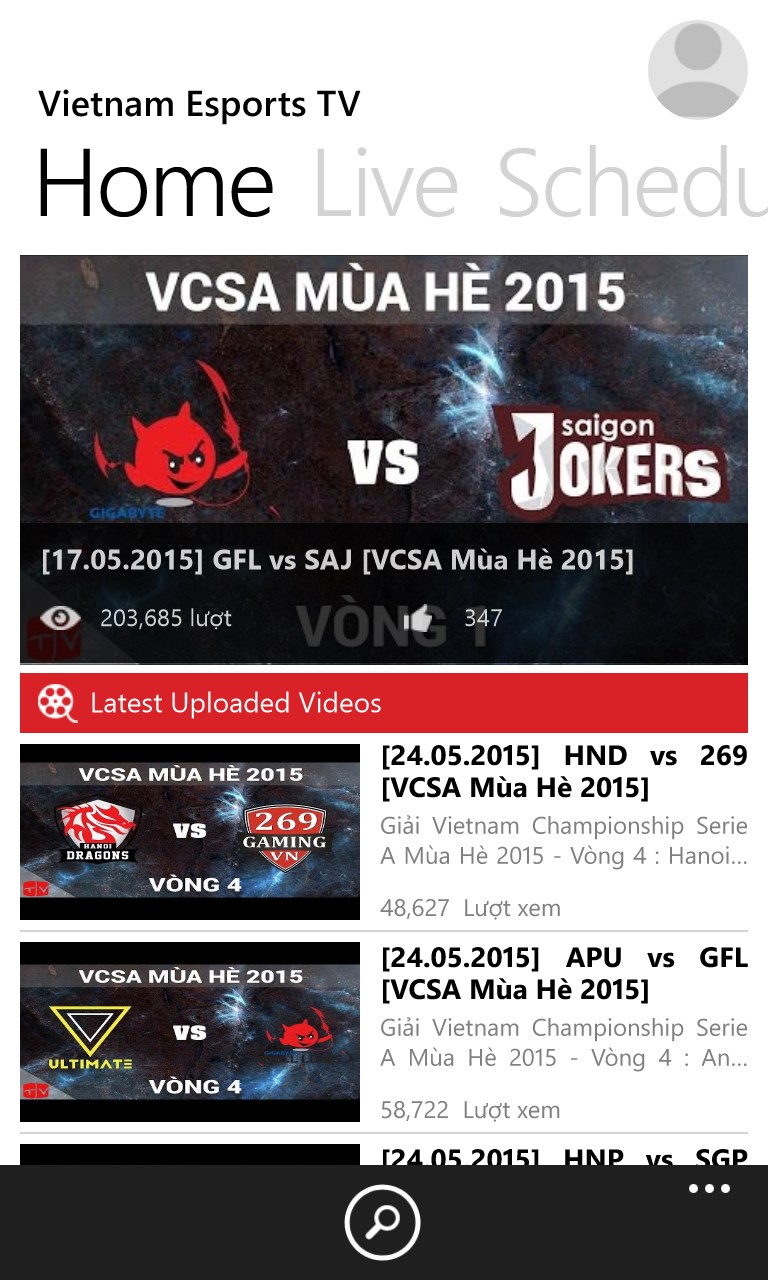Image resolution: width=768 pixels, height=1280 pixels.
Task: Open the HND vs 269 video
Action: [x=384, y=832]
